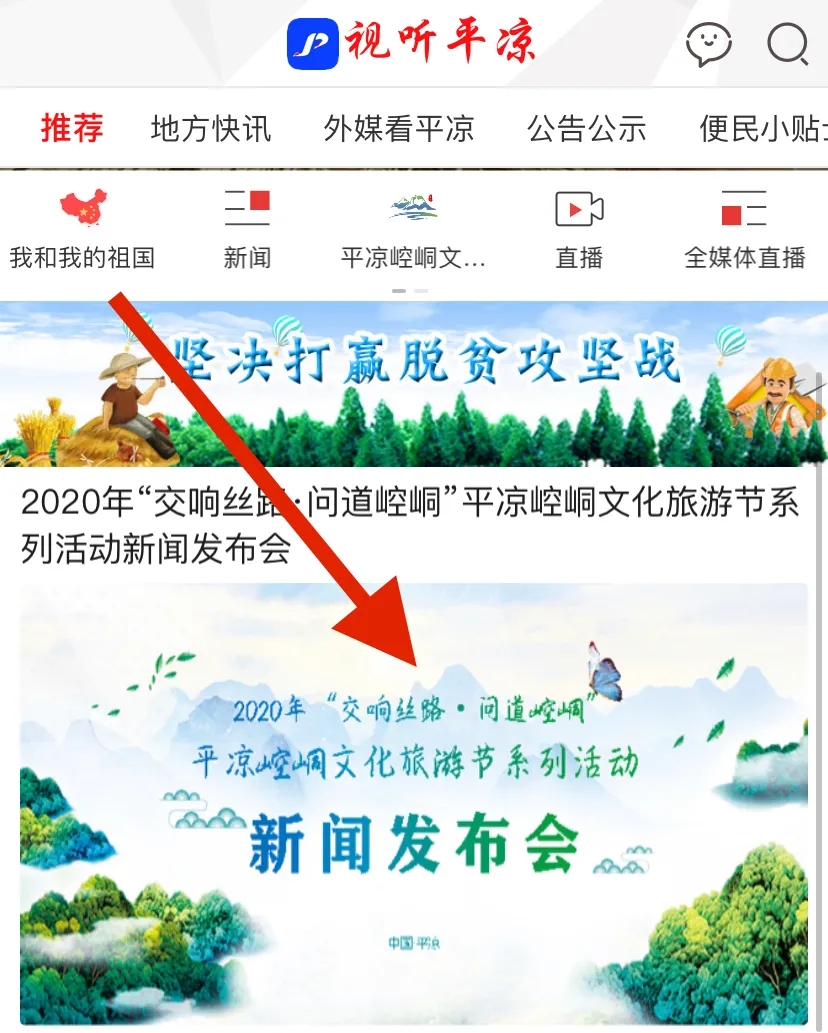
Task: Open the 2020年交响丝路 news article
Action: pos(410,527)
